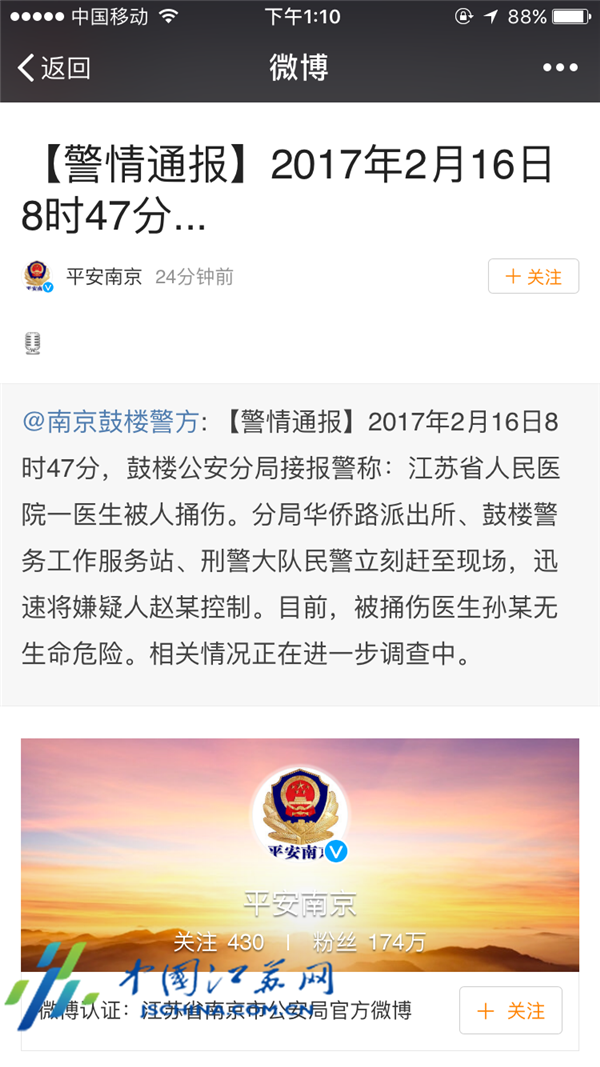Open the three-dot overflow menu
This screenshot has height=1067, width=600.
560,68
